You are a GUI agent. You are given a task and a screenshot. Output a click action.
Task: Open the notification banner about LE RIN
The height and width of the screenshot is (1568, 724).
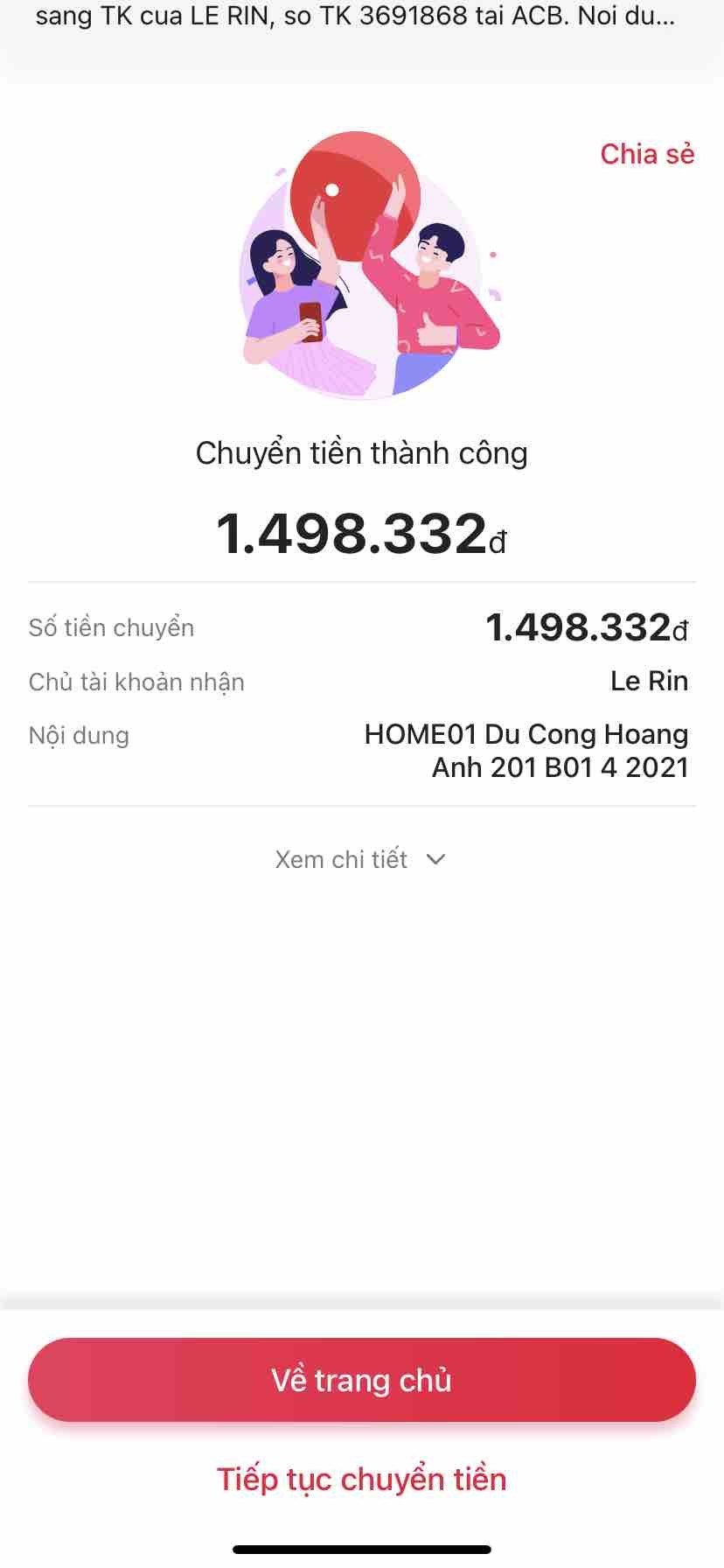point(355,17)
